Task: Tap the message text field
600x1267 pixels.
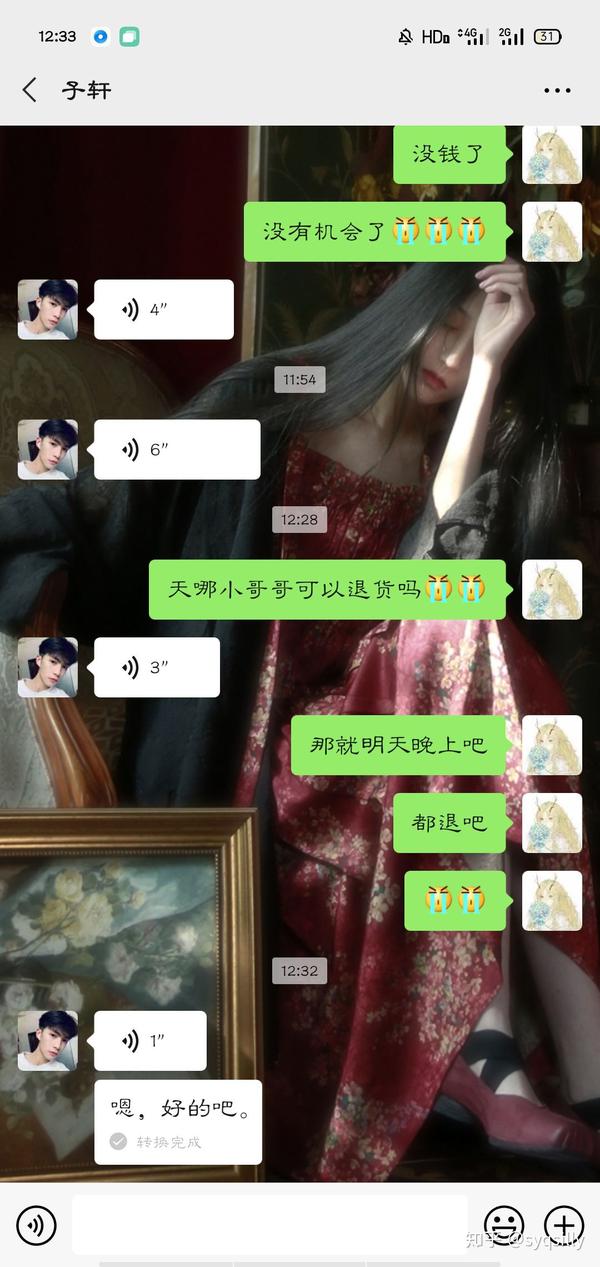Action: (x=269, y=1225)
